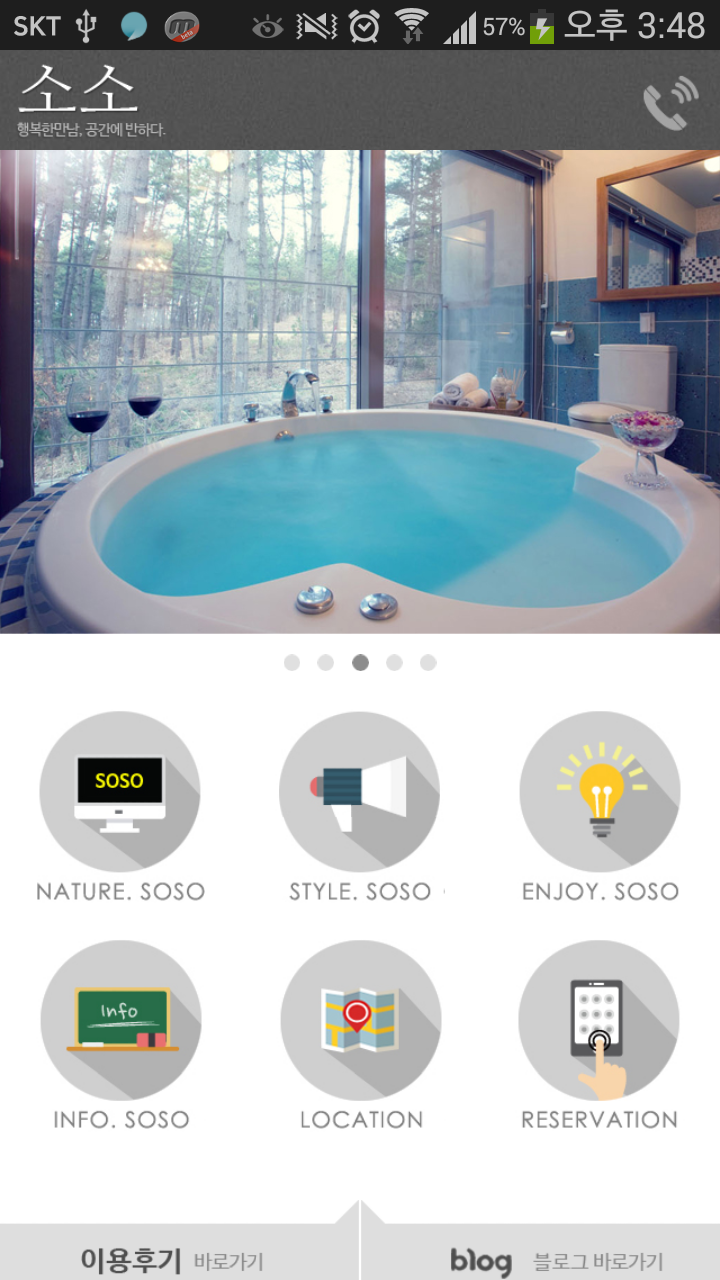The image size is (720, 1280).
Task: Make a RESERVATION
Action: (x=599, y=1020)
